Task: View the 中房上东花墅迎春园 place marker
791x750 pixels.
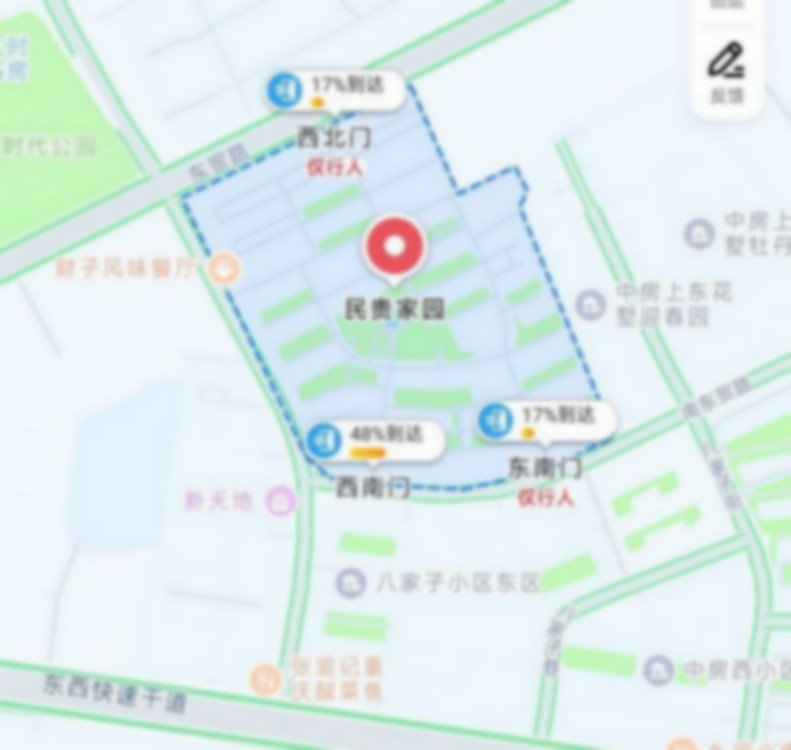Action: (x=591, y=303)
